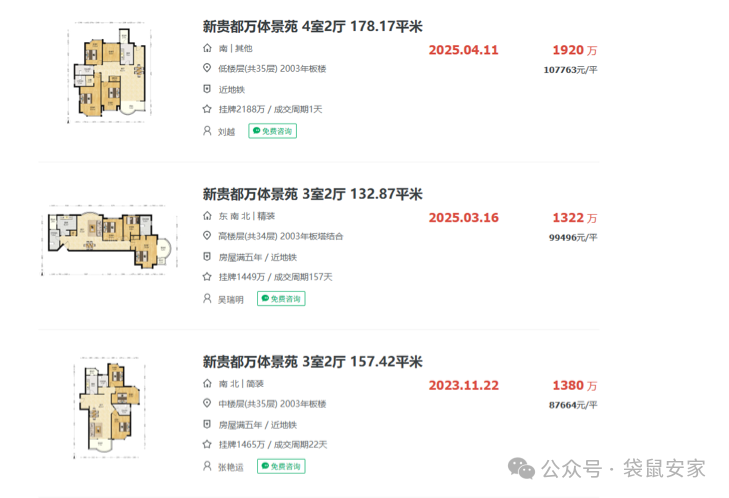The height and width of the screenshot is (498, 729).
Task: Tap 免费咨询 next to agent 吴瑞明
Action: pyautogui.click(x=280, y=298)
